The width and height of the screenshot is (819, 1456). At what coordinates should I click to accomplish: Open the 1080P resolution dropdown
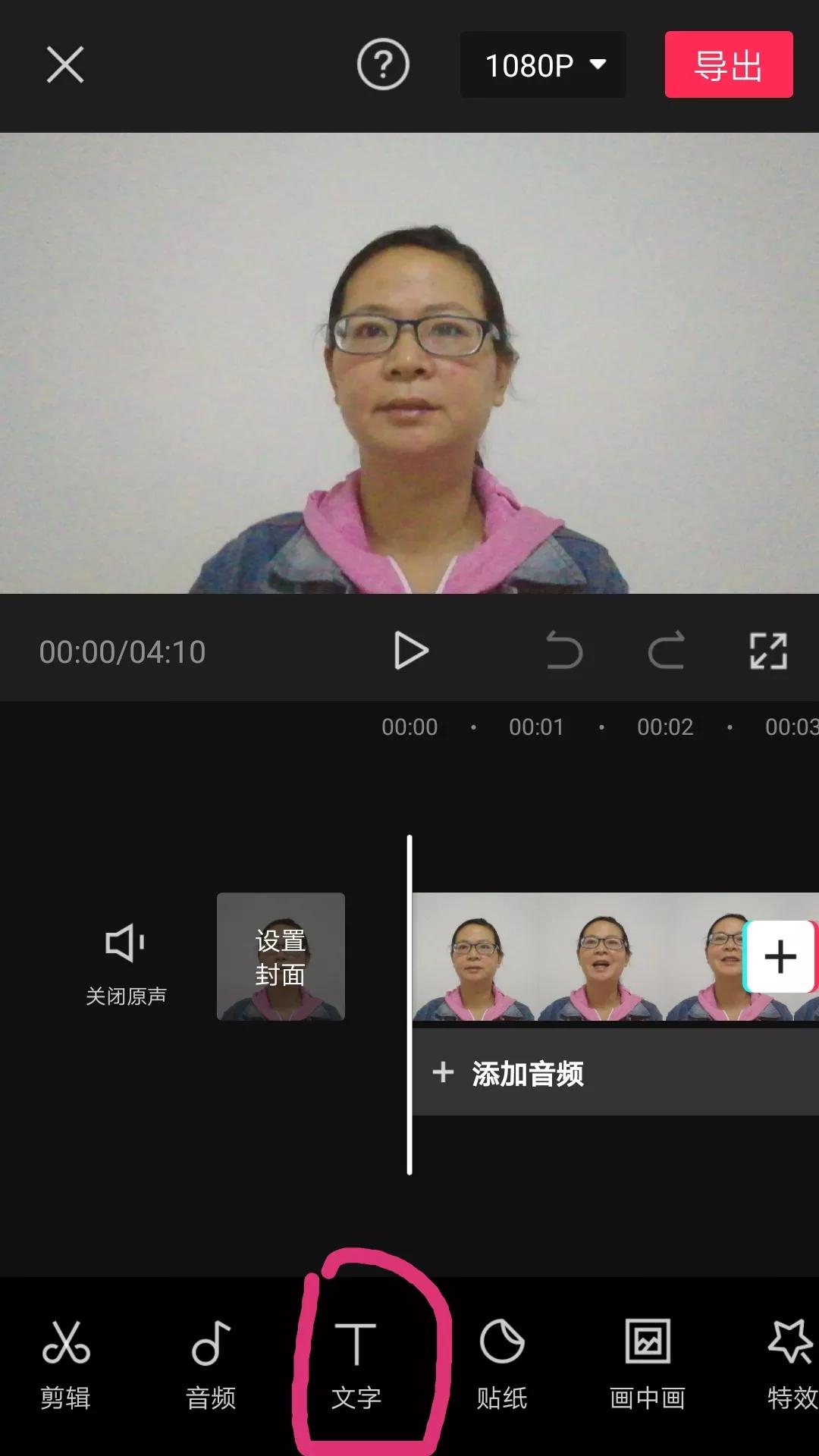[543, 65]
